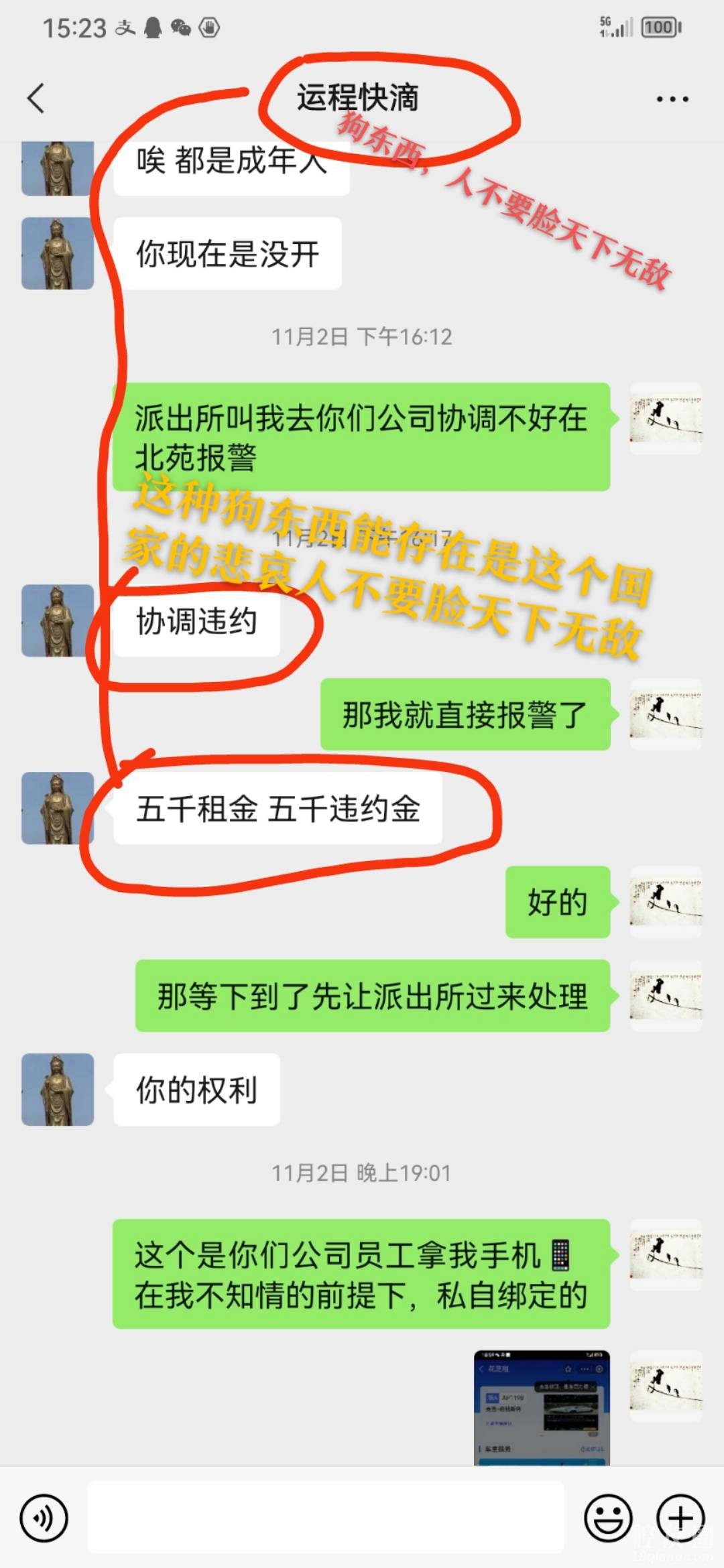This screenshot has width=724, height=1568.
Task: Open the plus attachments menu
Action: (680, 1518)
